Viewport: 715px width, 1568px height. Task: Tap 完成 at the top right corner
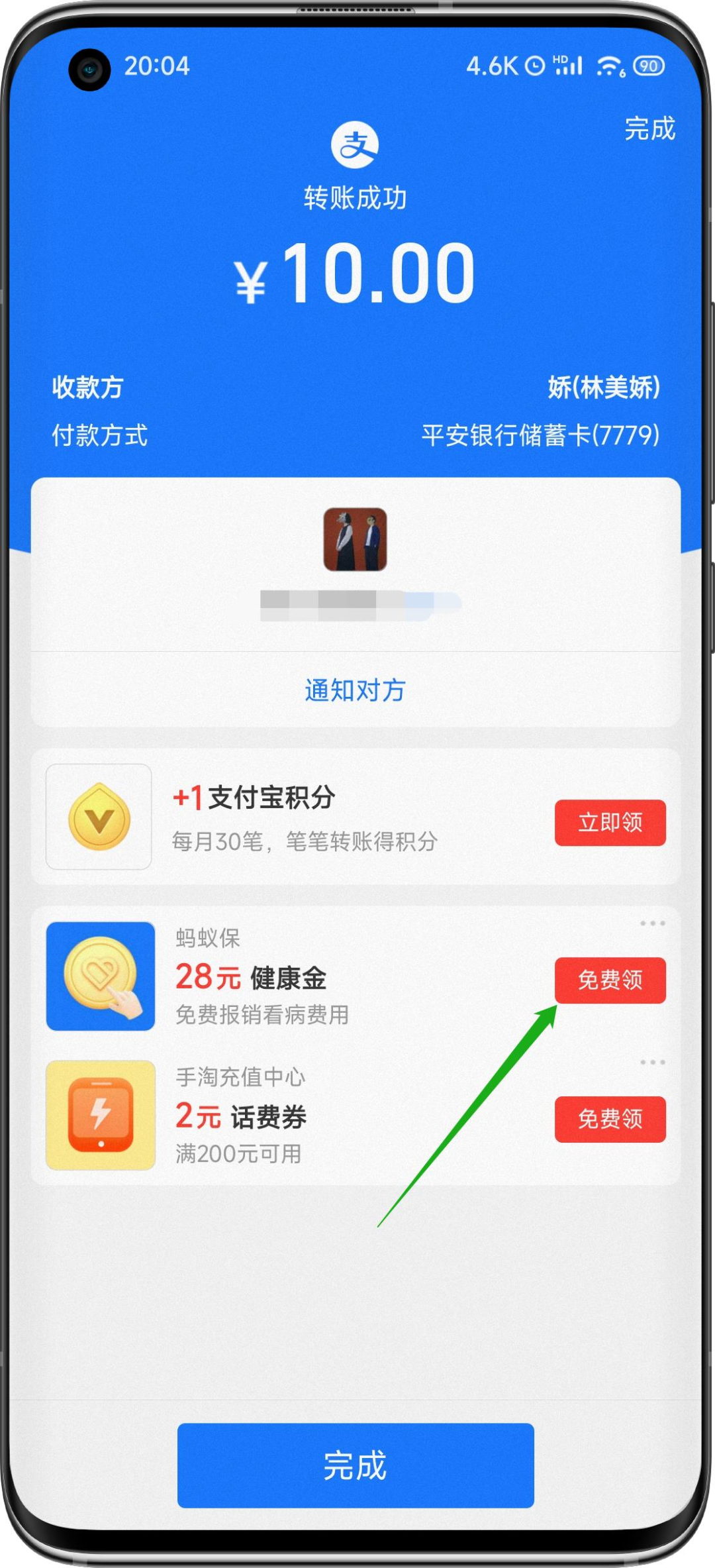click(649, 129)
